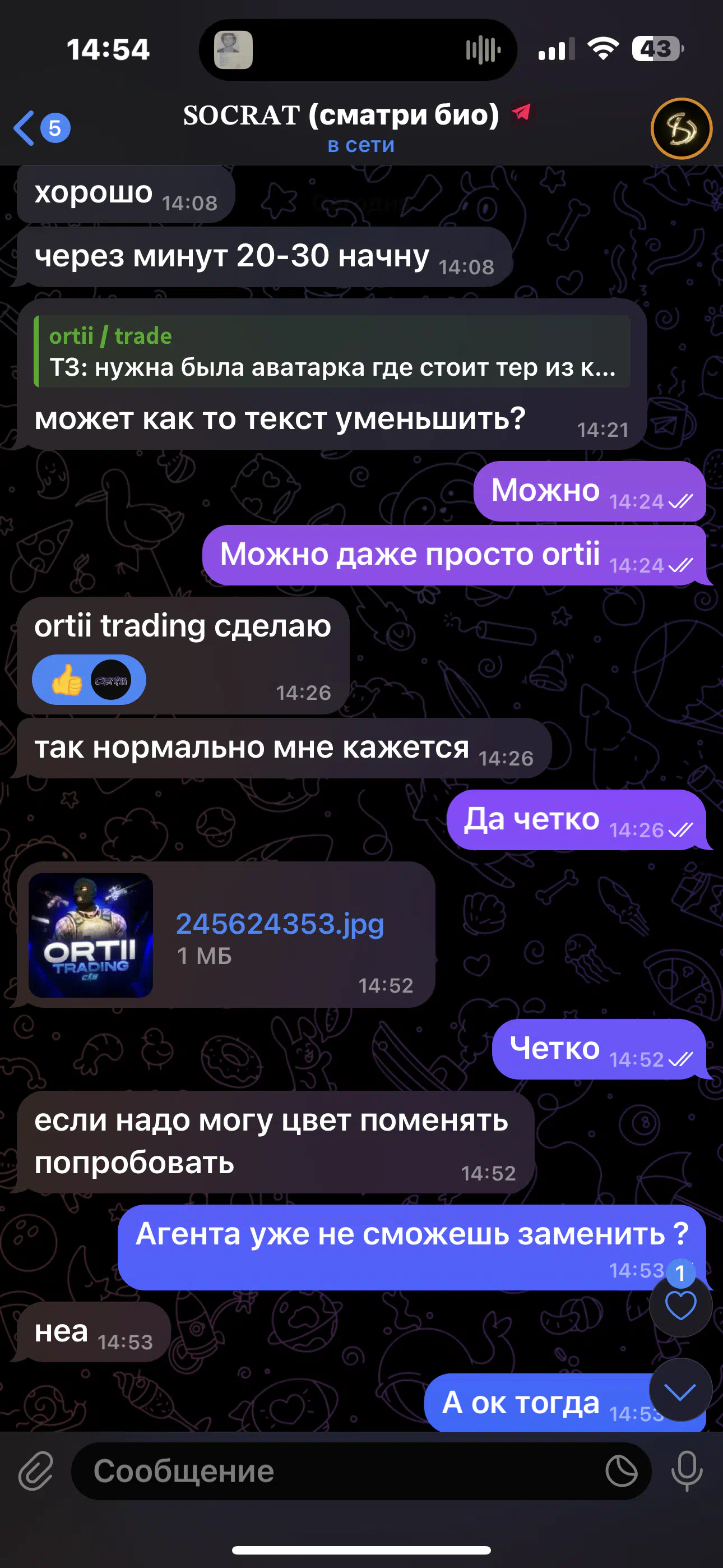Viewport: 723px width, 1568px height.
Task: Open the 245624353.jpg file name link
Action: click(x=280, y=924)
